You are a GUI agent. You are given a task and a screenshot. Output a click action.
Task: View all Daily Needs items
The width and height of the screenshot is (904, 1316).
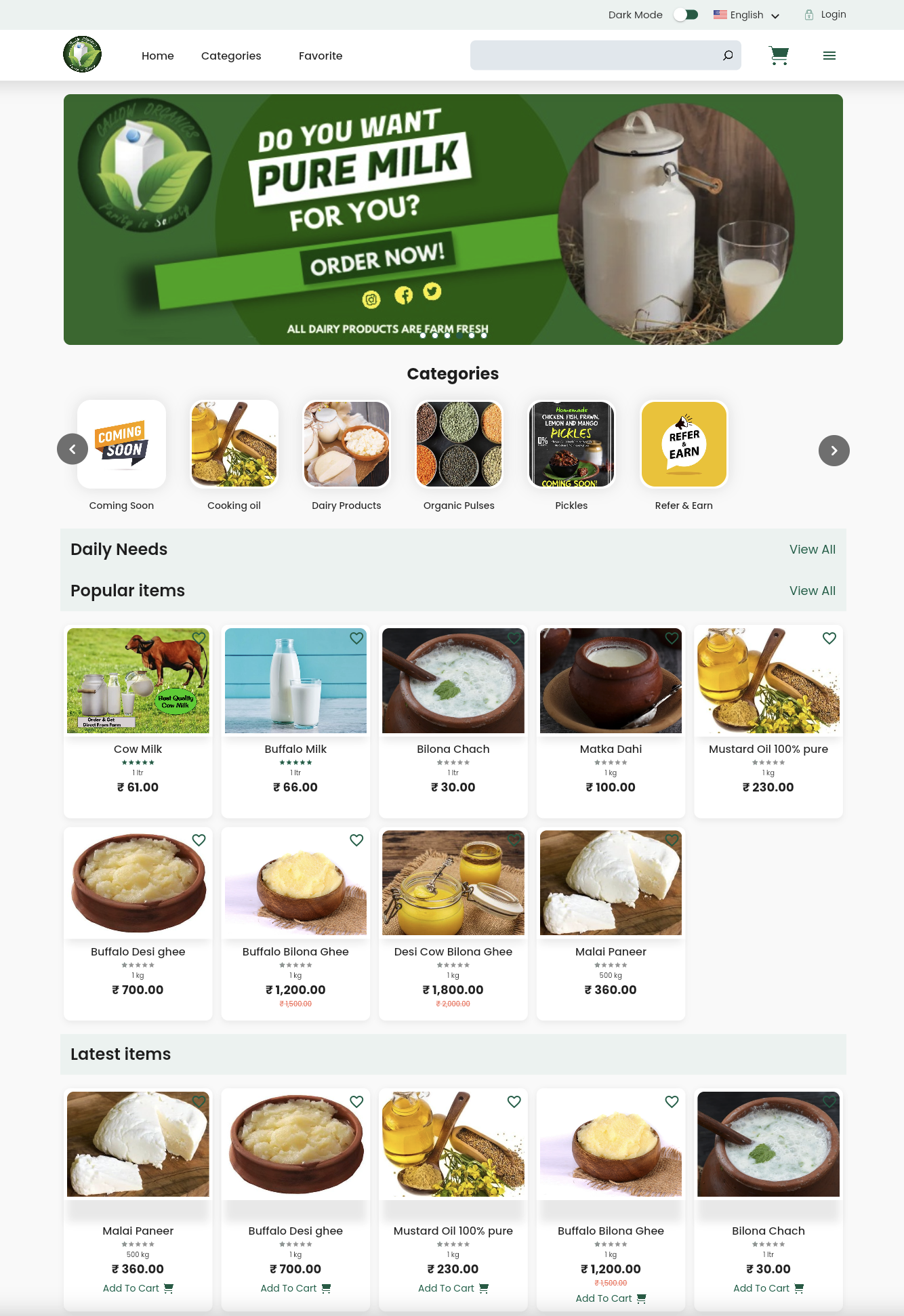click(812, 550)
